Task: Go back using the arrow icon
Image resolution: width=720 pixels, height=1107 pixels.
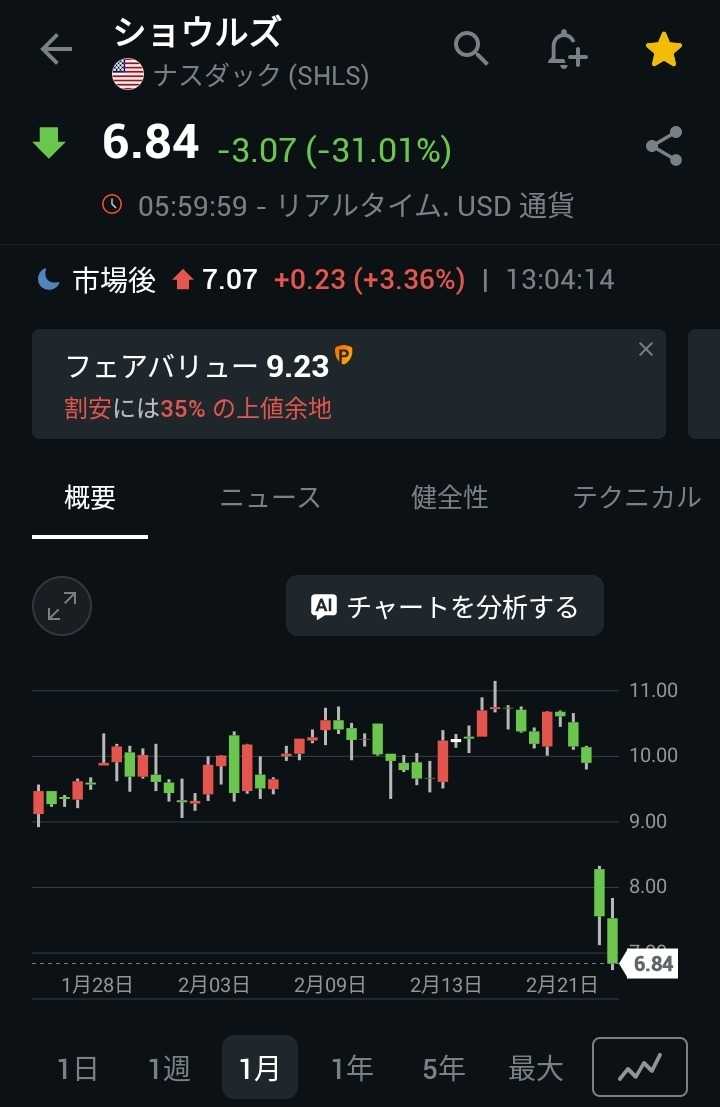Action: (x=56, y=50)
